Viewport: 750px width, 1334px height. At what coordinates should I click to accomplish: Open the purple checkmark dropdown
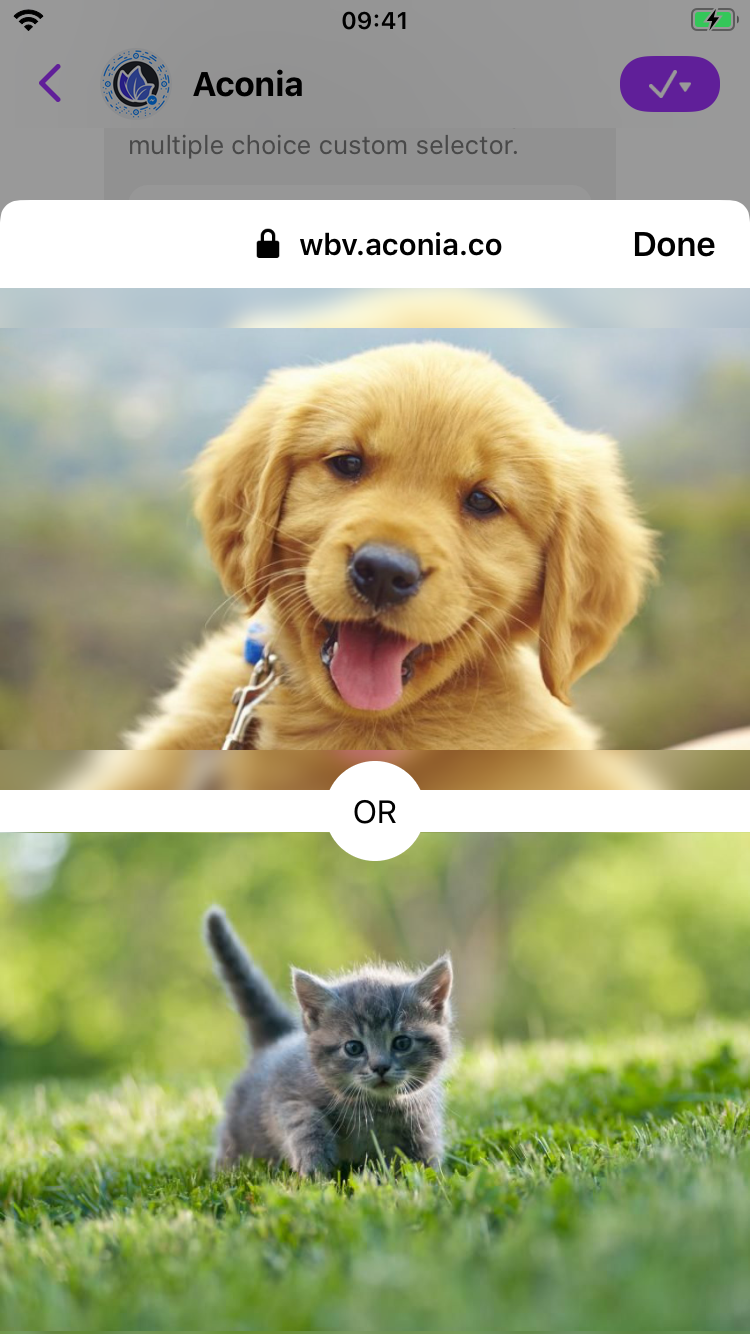(x=669, y=85)
